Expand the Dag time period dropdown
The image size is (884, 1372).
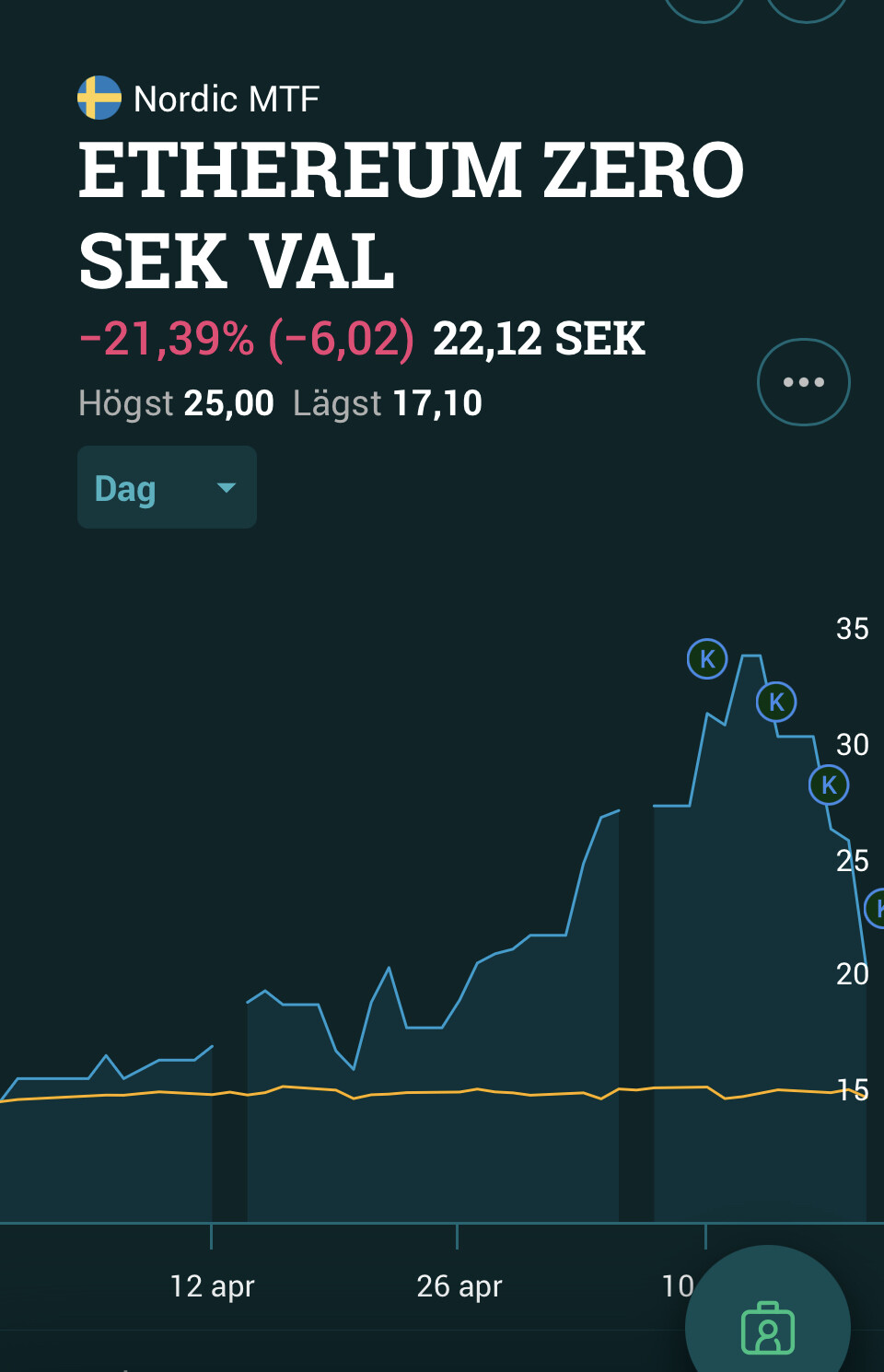167,487
